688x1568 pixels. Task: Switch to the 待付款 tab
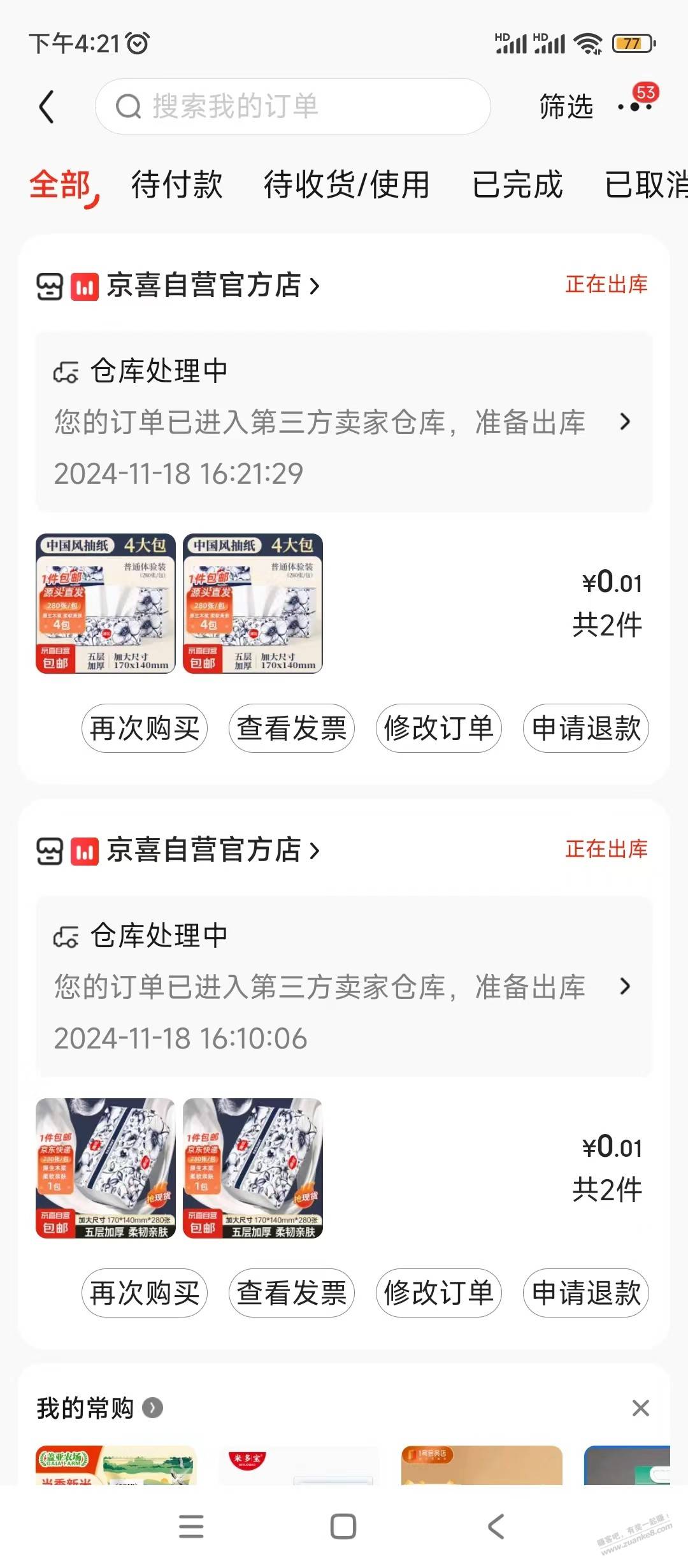(x=177, y=185)
